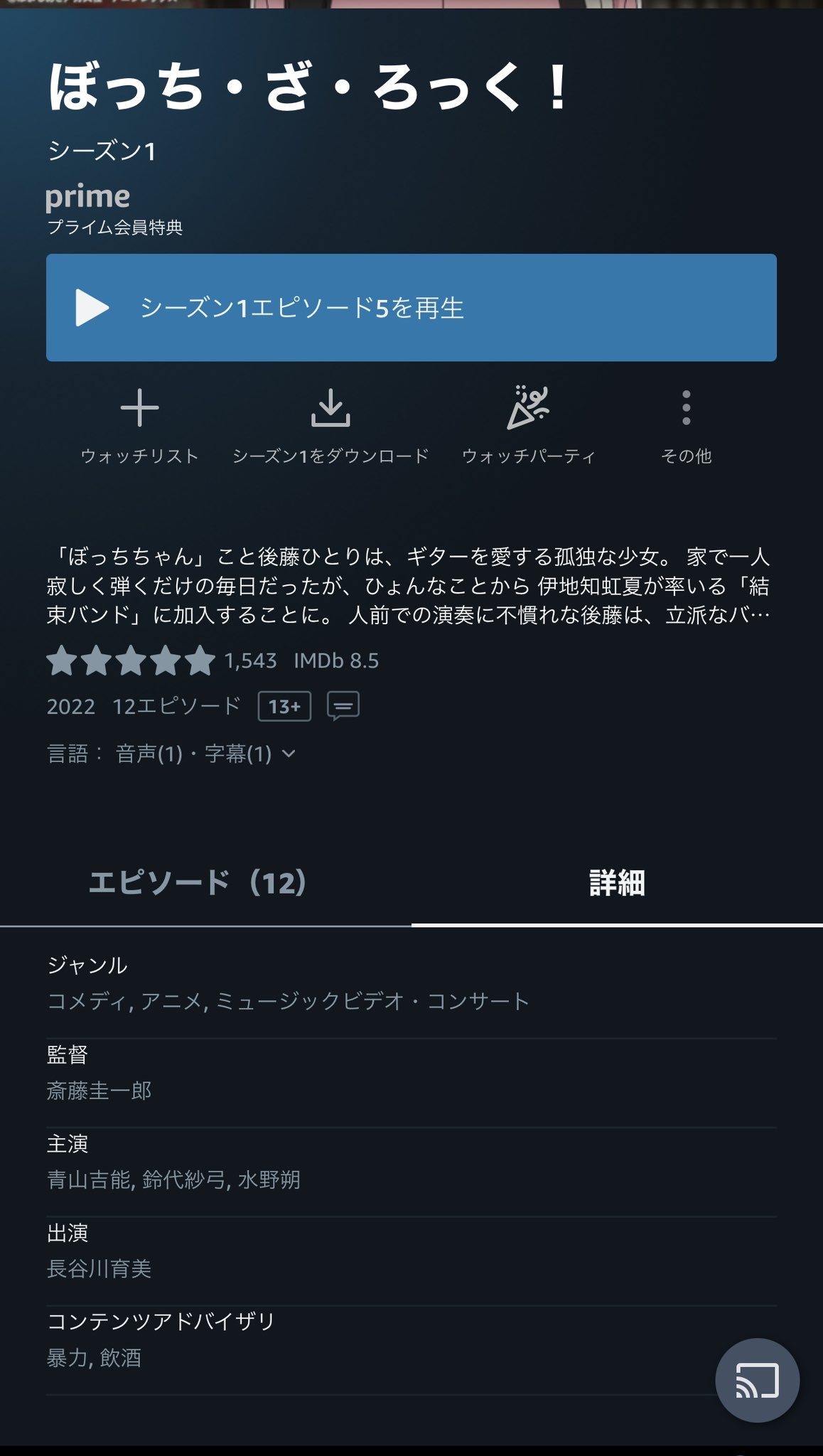Open the その他 more options menu

point(686,424)
